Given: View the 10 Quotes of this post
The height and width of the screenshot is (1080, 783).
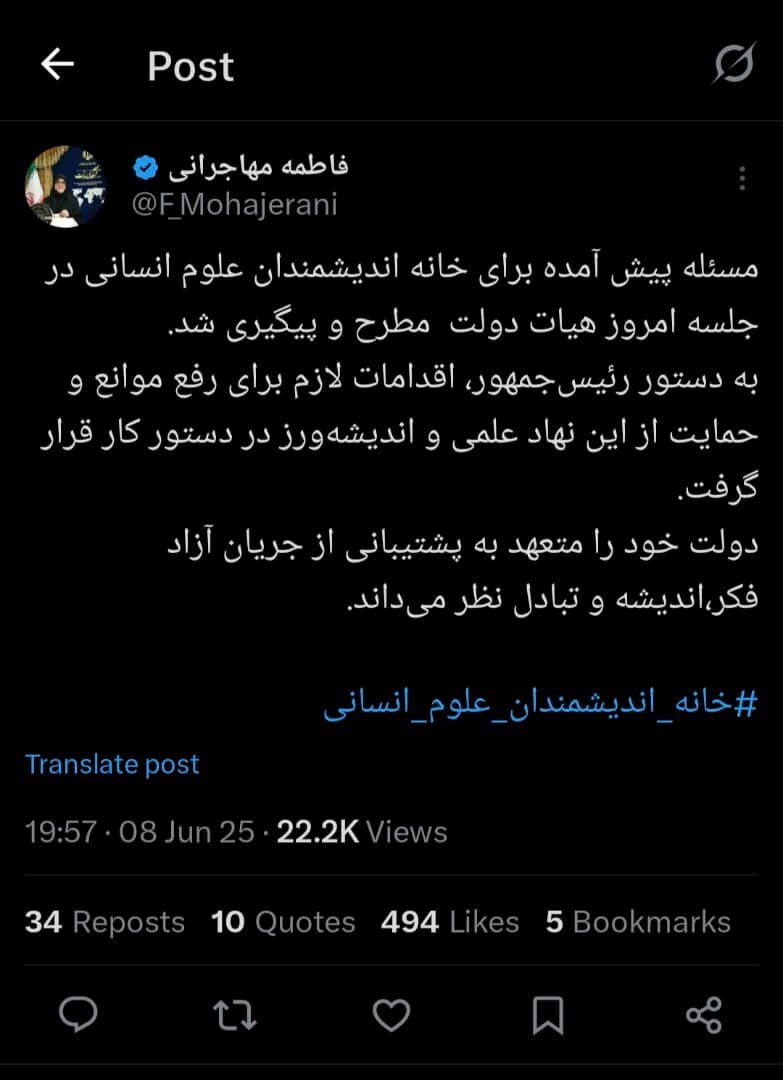Looking at the screenshot, I should point(283,922).
